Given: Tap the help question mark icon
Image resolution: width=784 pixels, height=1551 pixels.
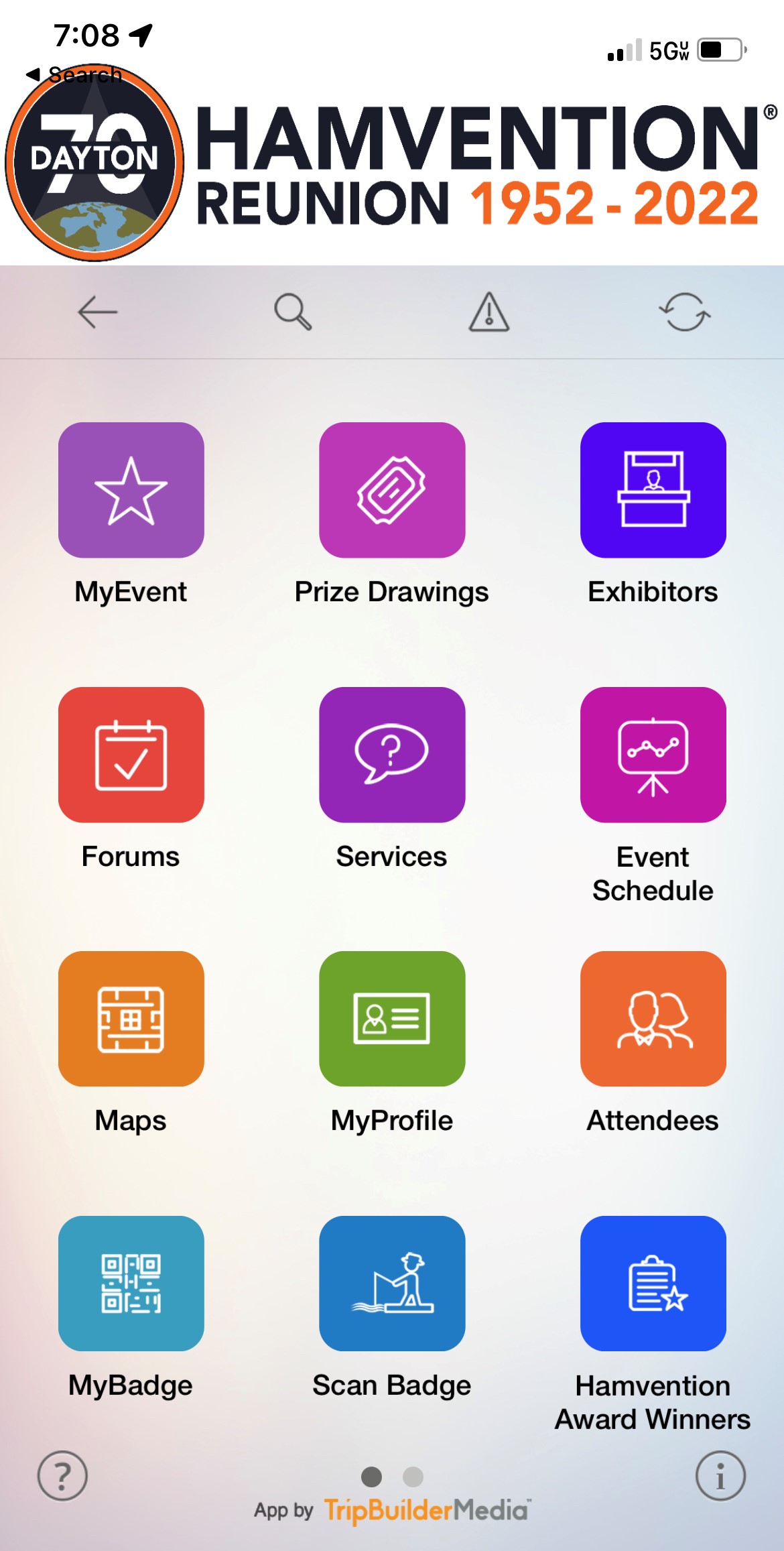Looking at the screenshot, I should (x=62, y=1476).
